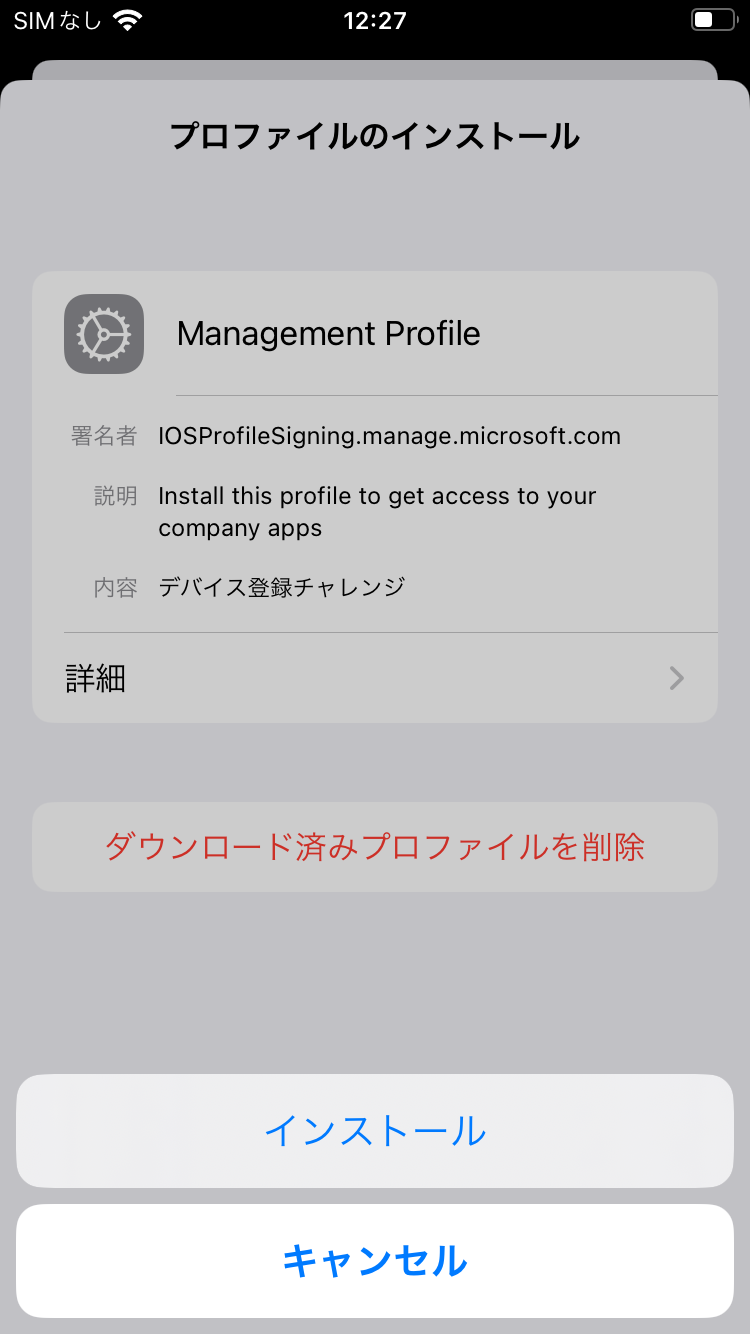This screenshot has height=1334, width=750.
Task: Tap キャンセル to dismiss the sheet
Action: [x=375, y=1262]
